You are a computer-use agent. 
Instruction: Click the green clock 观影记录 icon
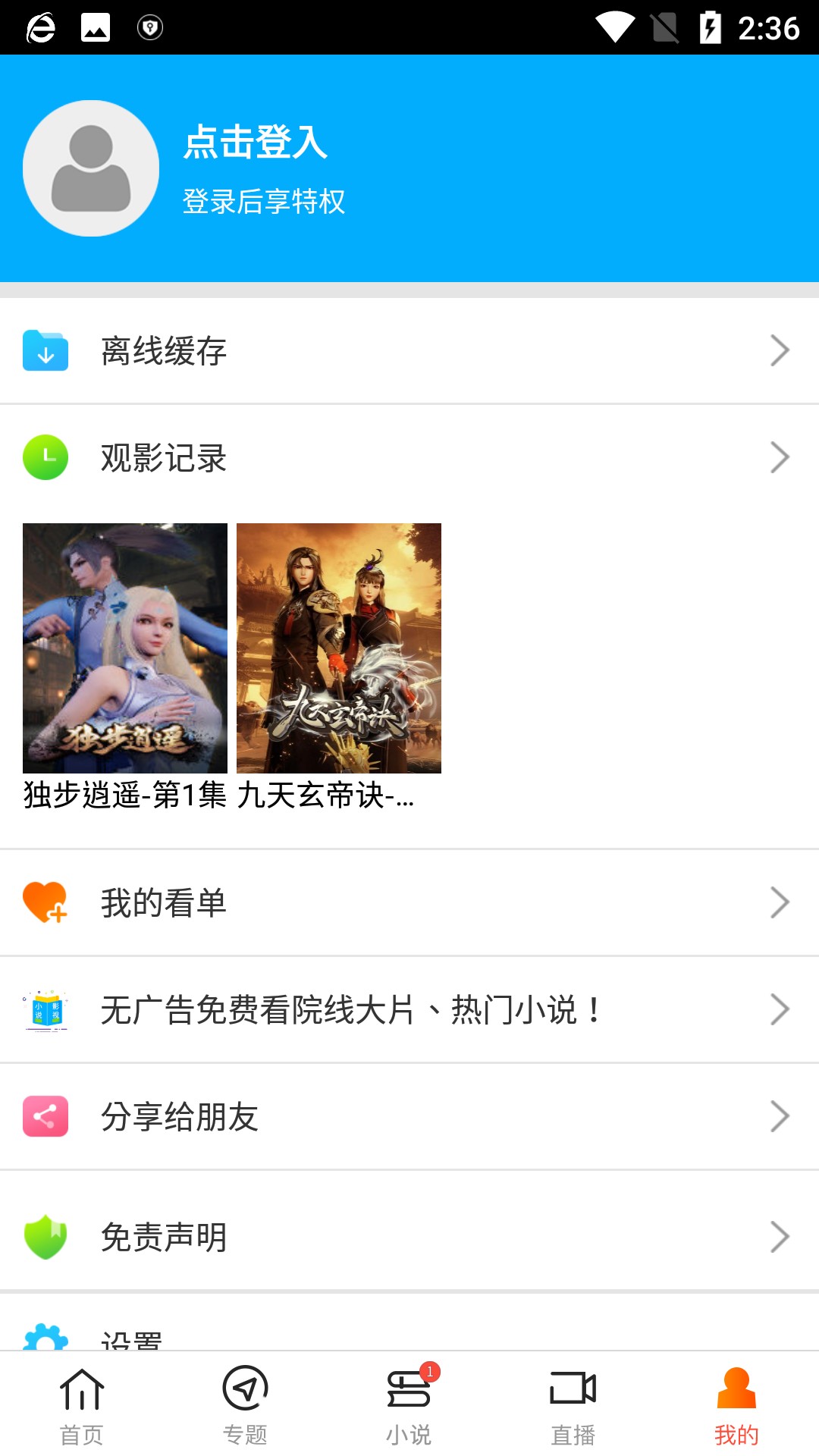tap(45, 457)
